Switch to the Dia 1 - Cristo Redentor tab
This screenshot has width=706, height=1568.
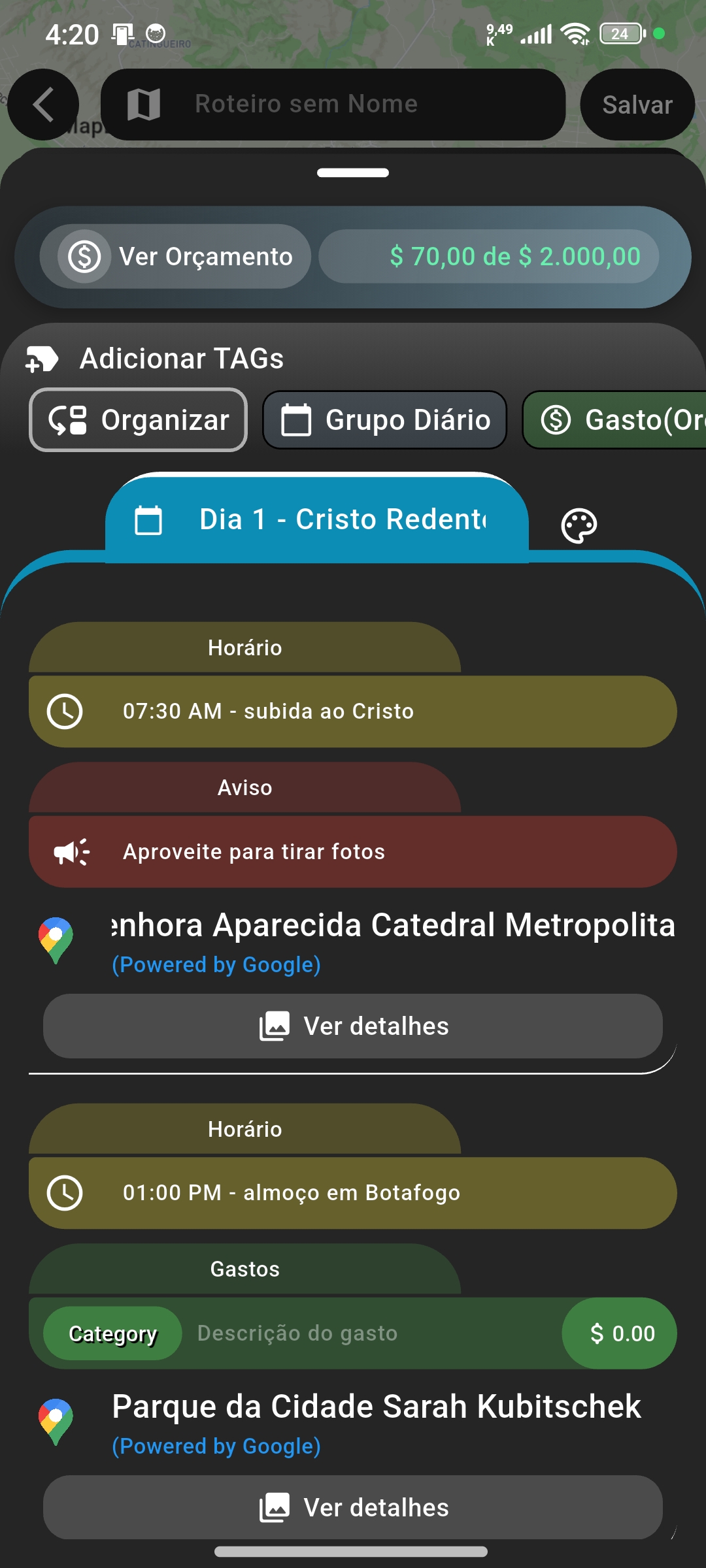coord(316,519)
